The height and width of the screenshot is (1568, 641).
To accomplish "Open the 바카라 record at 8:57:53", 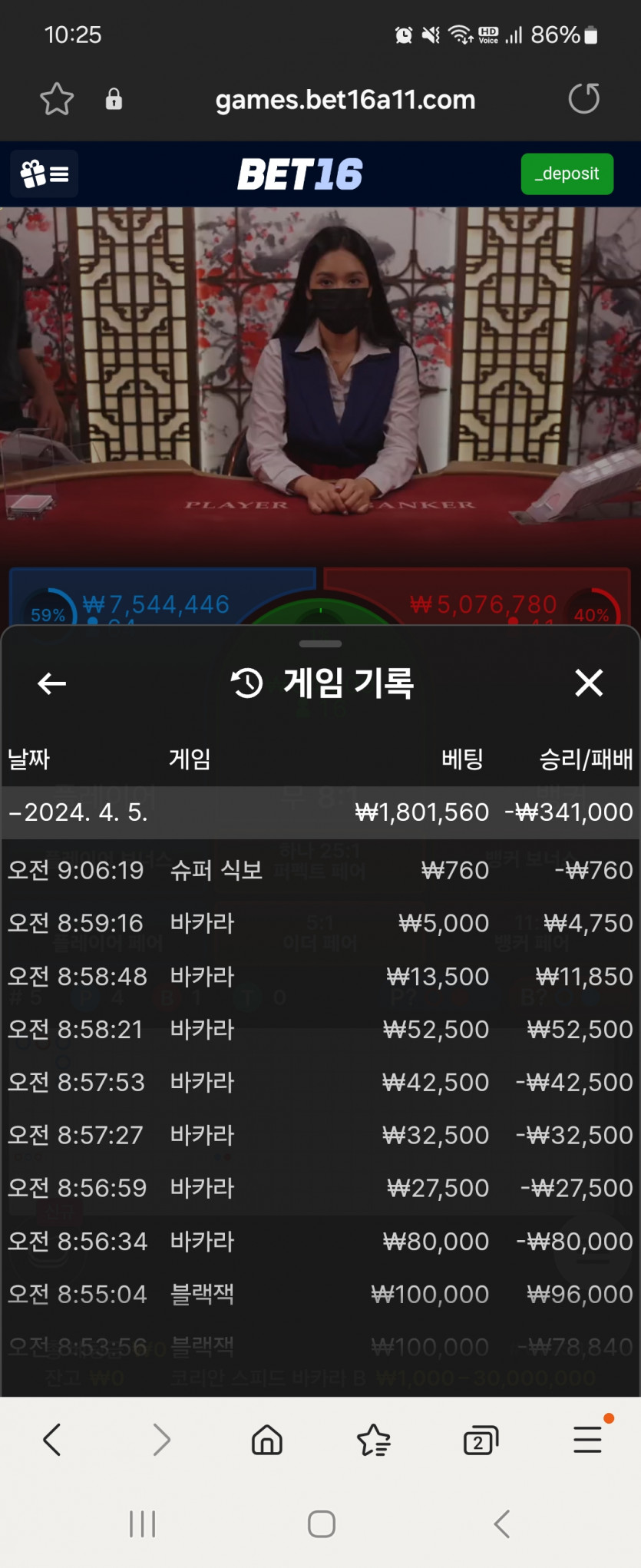I will point(320,1083).
